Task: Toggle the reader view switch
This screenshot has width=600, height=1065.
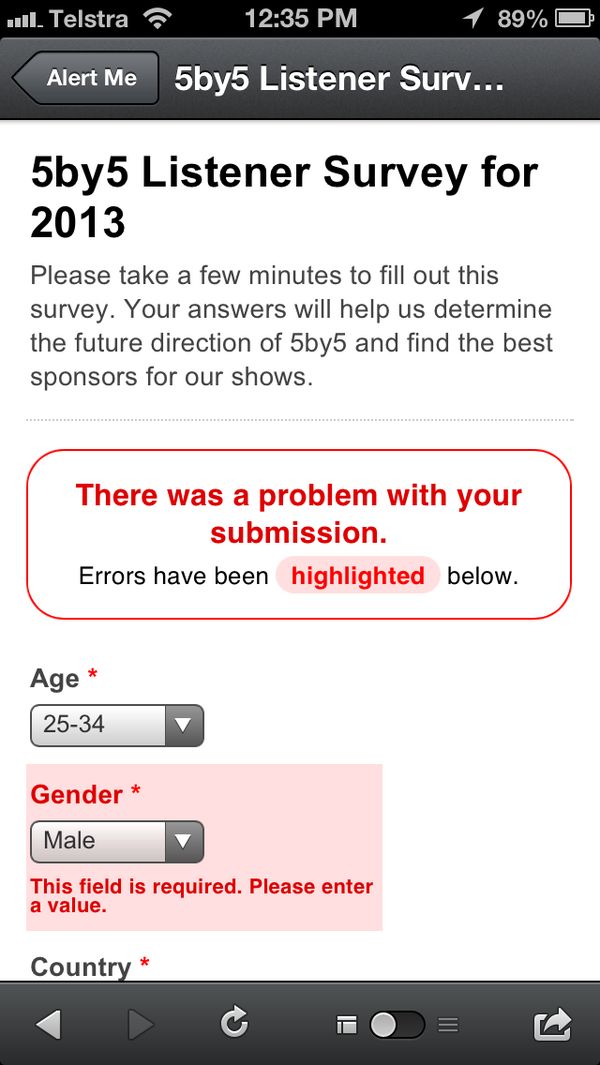Action: click(396, 1024)
